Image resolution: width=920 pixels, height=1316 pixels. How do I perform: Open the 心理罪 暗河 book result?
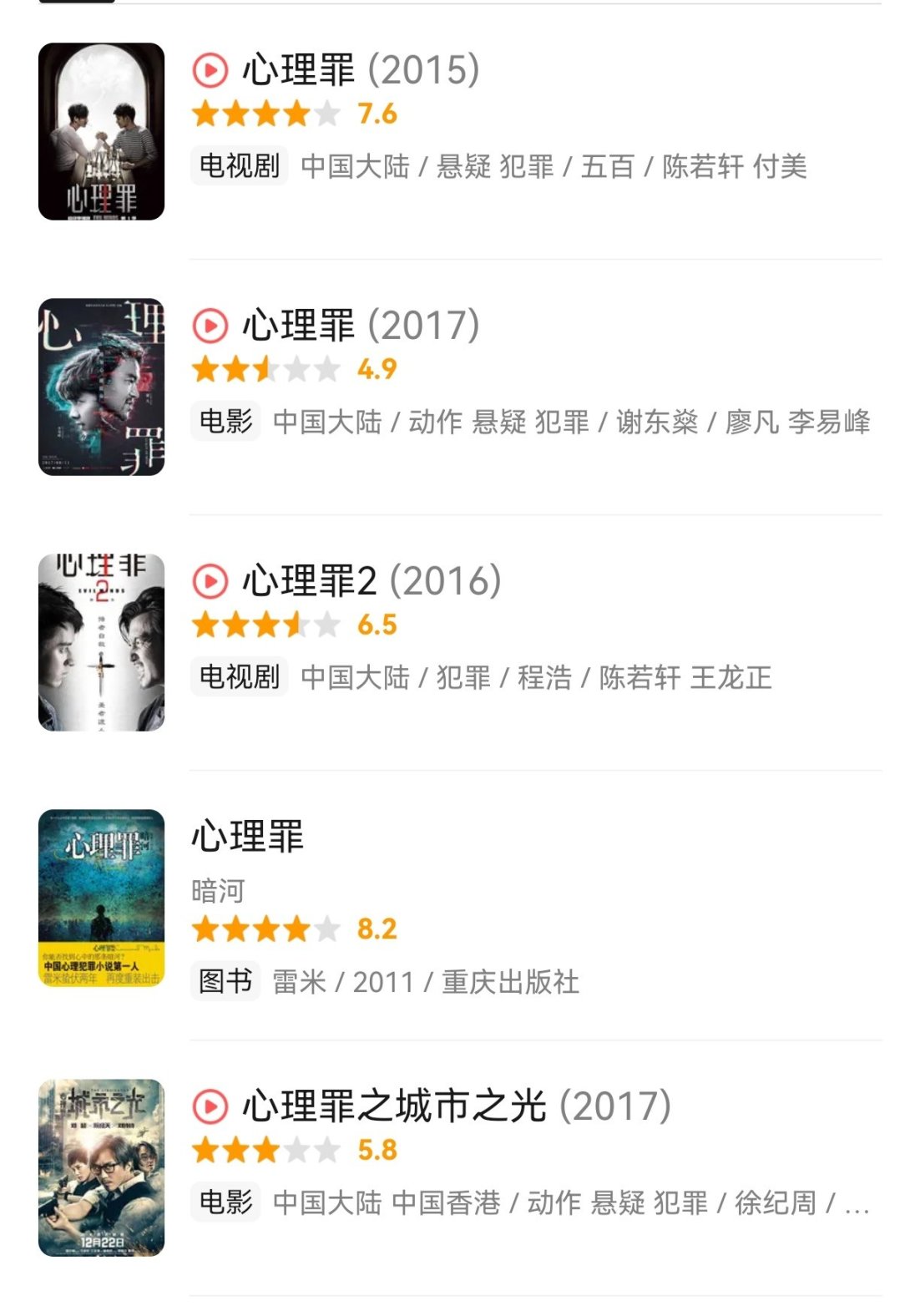248,837
